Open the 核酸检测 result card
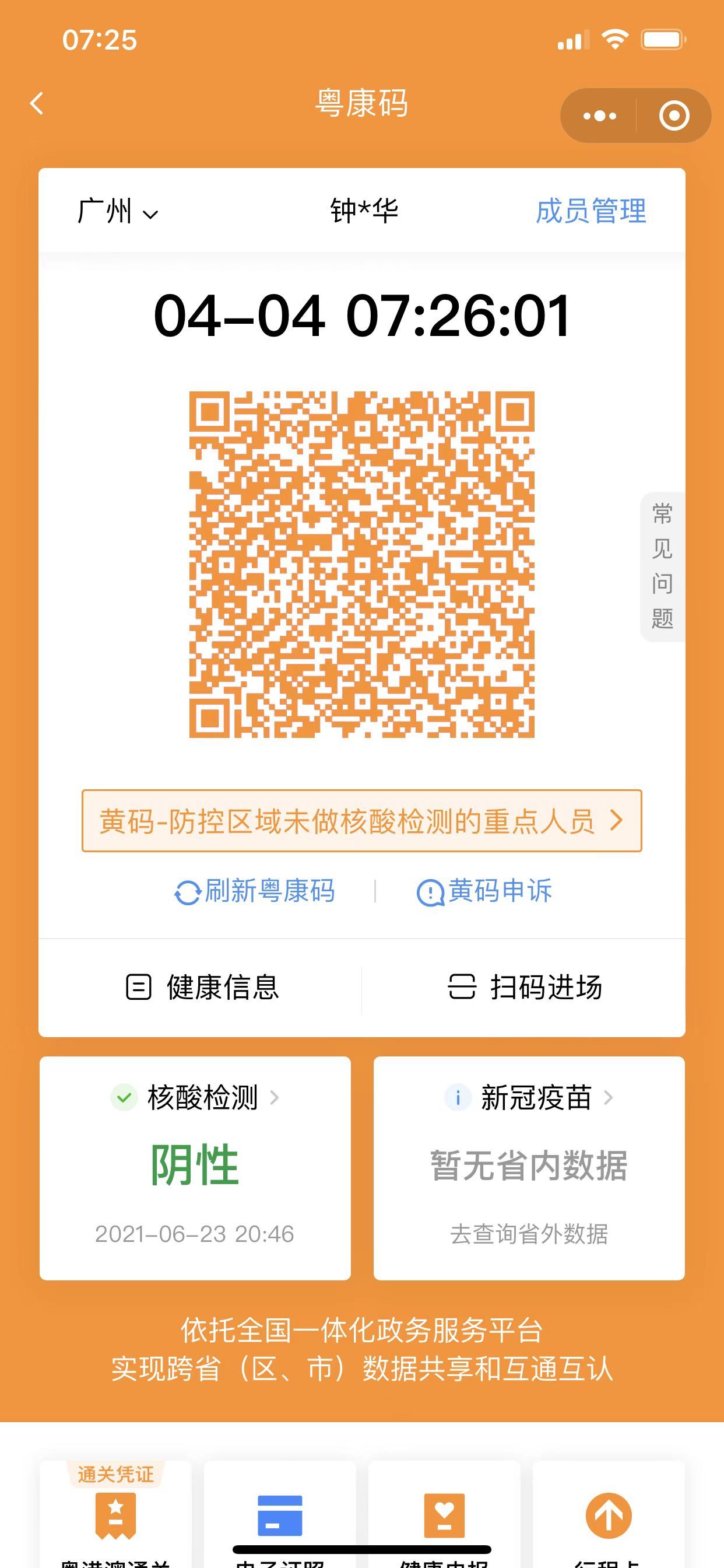This screenshot has height=1568, width=724. click(x=195, y=1167)
